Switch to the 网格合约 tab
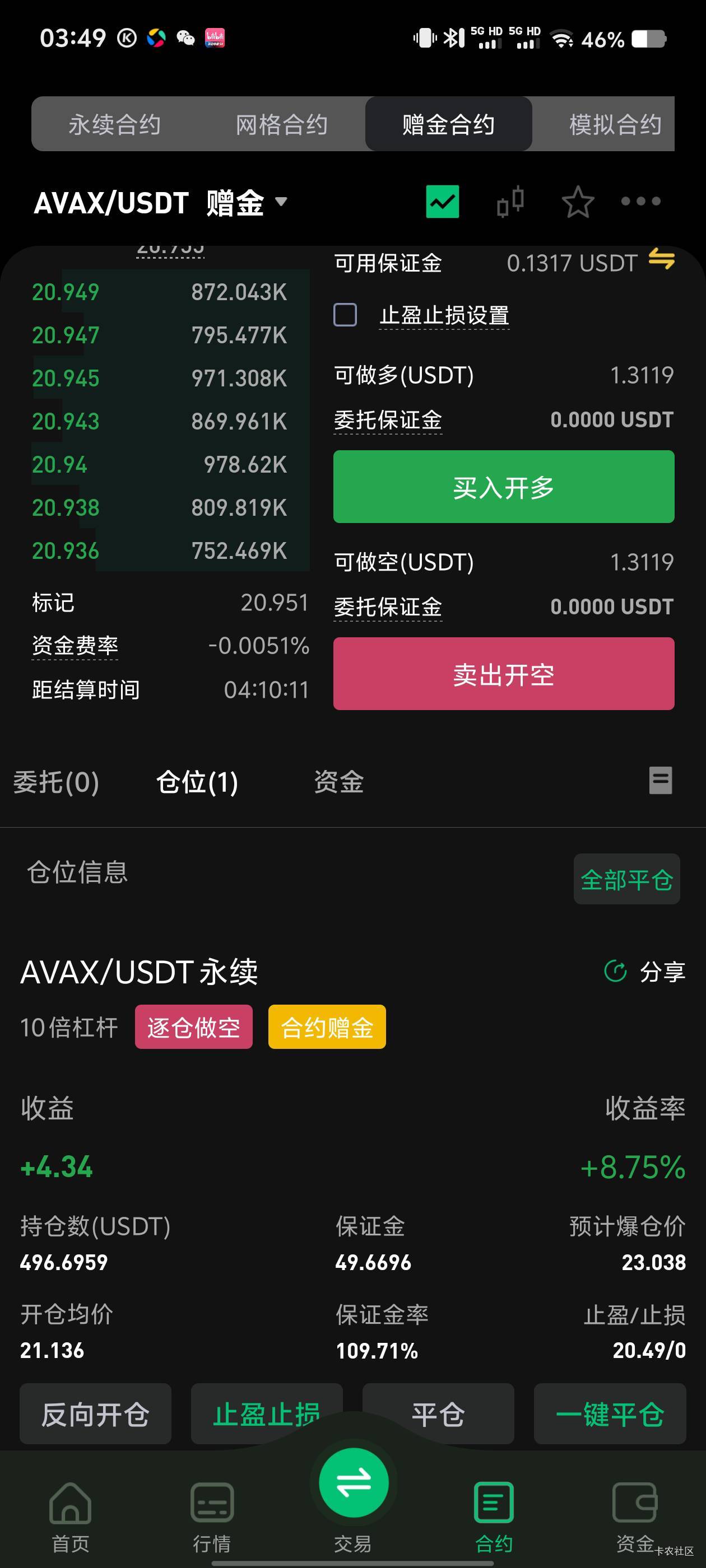The height and width of the screenshot is (1568, 706). pyautogui.click(x=281, y=124)
